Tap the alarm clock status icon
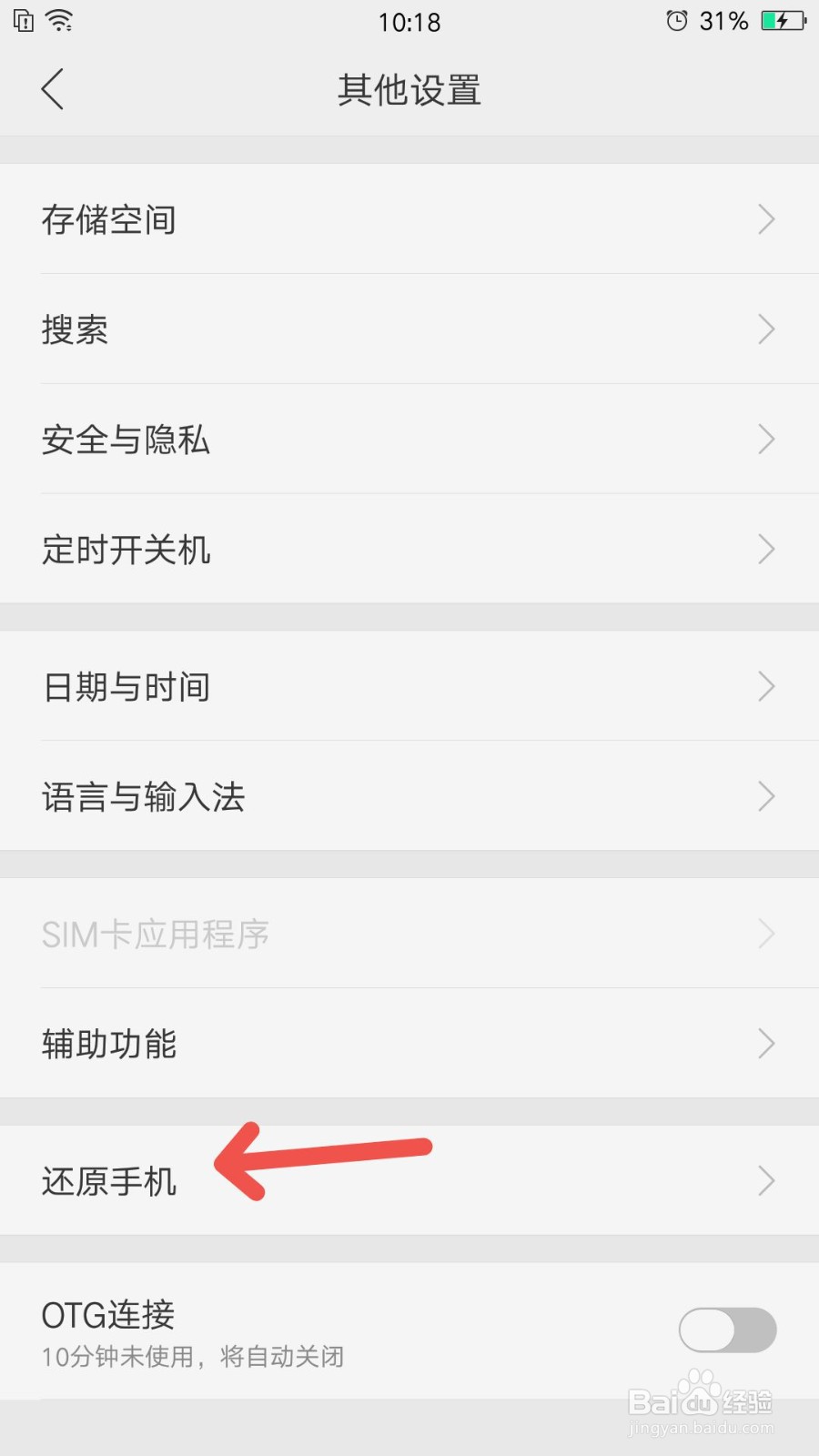 674,20
